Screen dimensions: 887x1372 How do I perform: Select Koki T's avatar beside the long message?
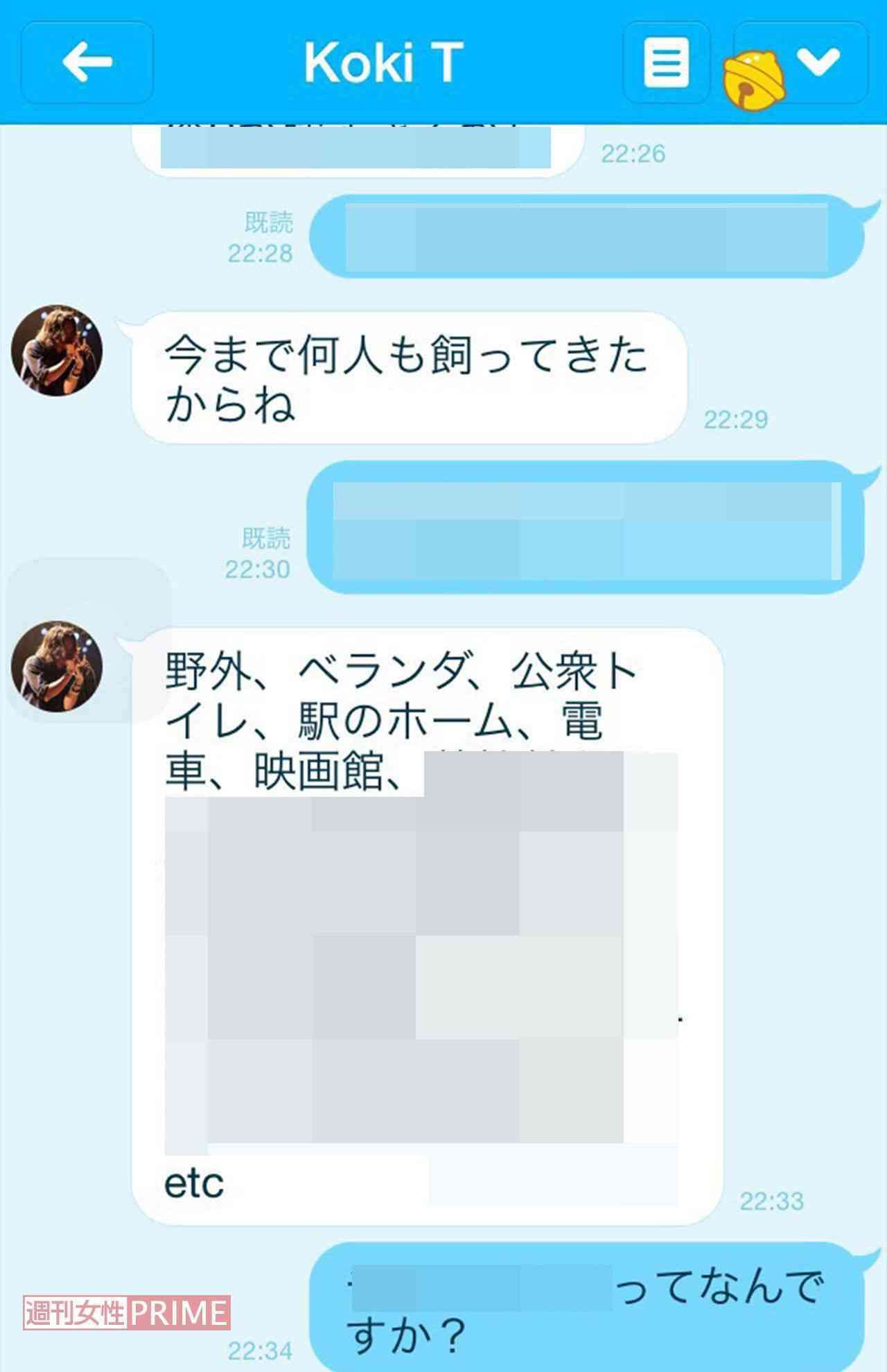[58, 665]
